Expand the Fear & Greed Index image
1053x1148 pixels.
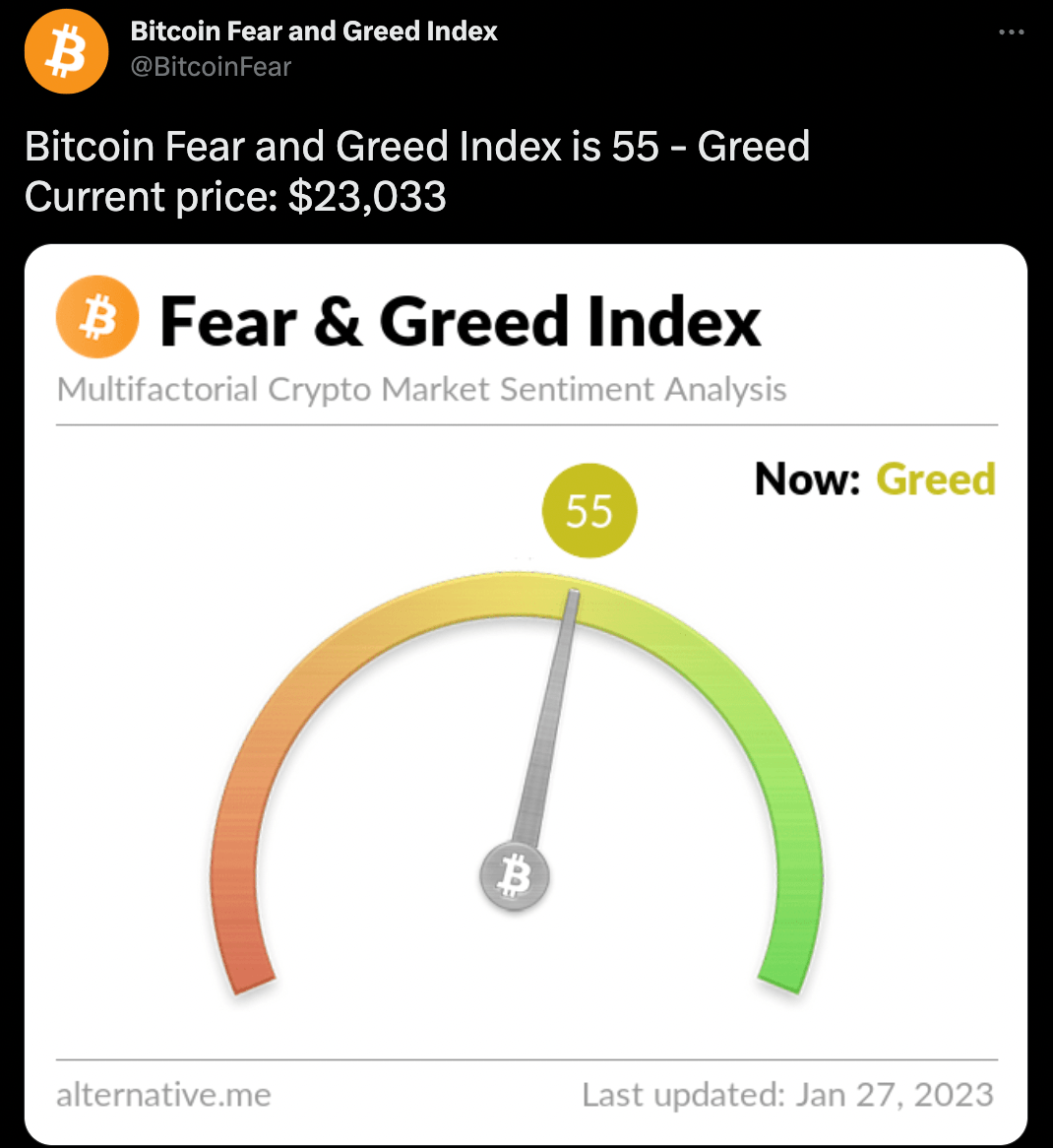[526, 694]
